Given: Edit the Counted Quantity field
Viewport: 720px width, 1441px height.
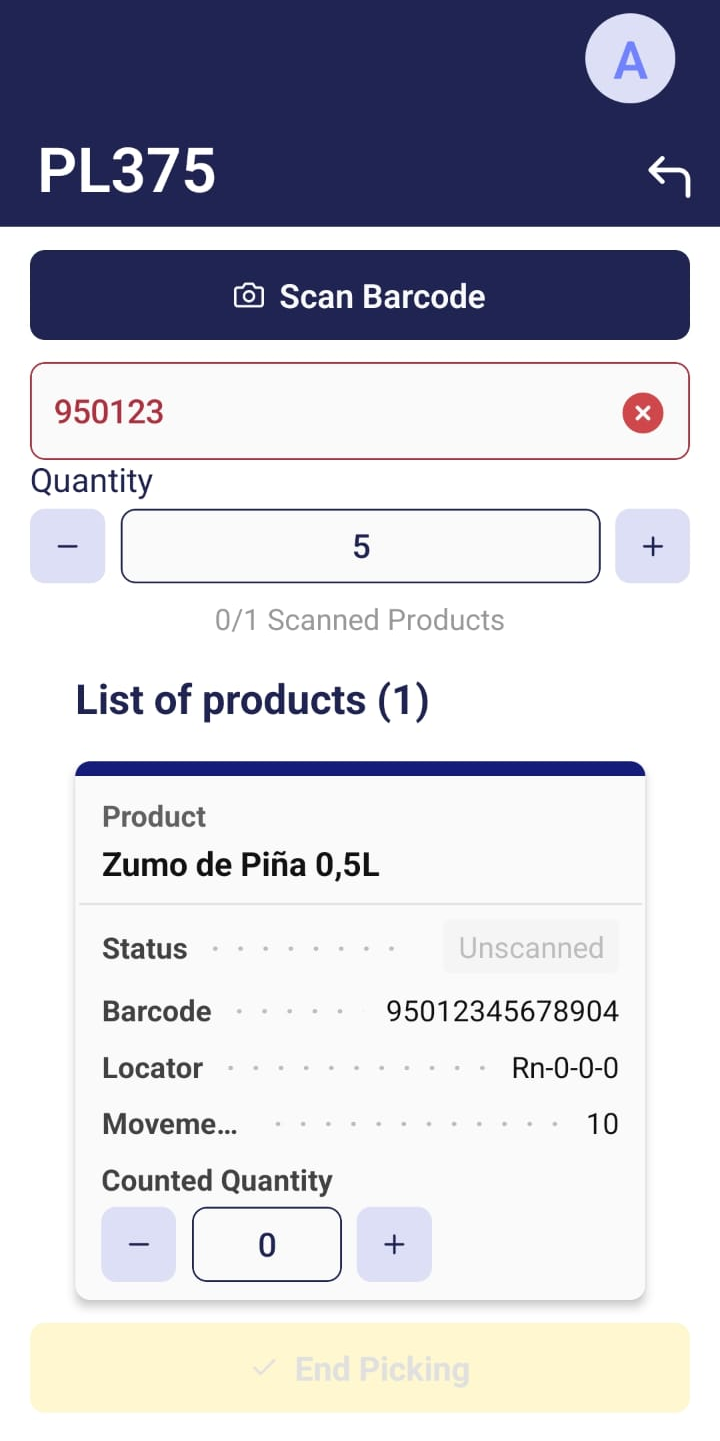Looking at the screenshot, I should point(267,1244).
